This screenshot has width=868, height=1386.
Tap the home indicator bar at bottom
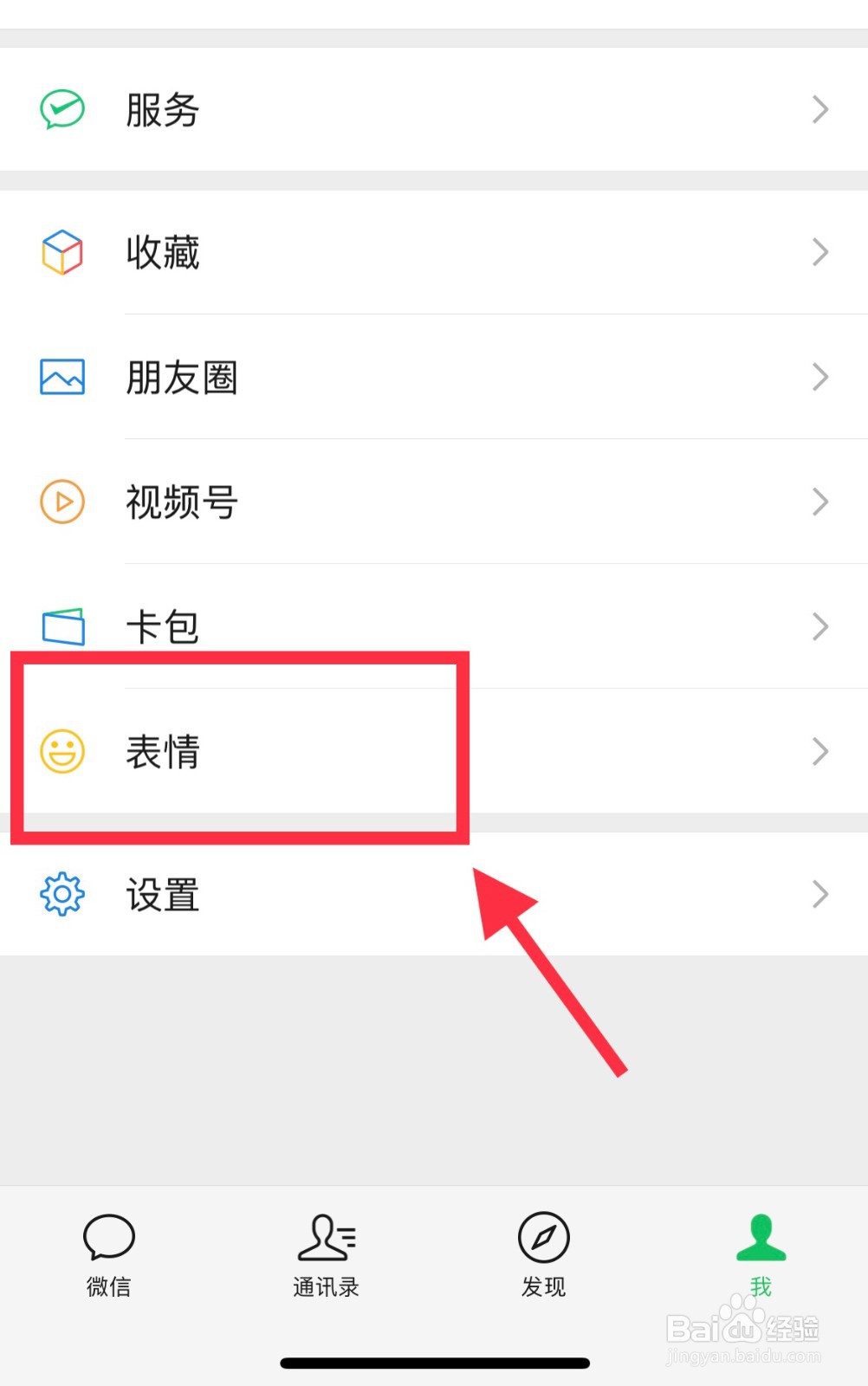[434, 1362]
